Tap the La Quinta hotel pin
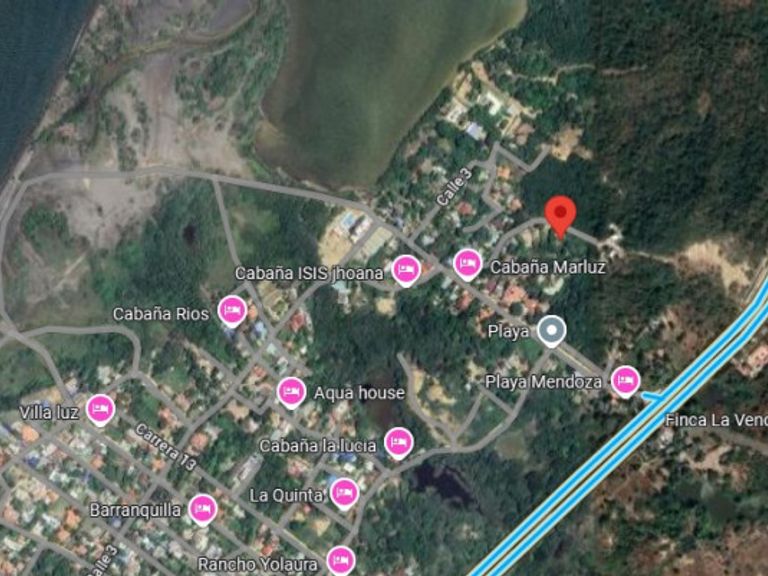The height and width of the screenshot is (576, 768). tap(344, 492)
